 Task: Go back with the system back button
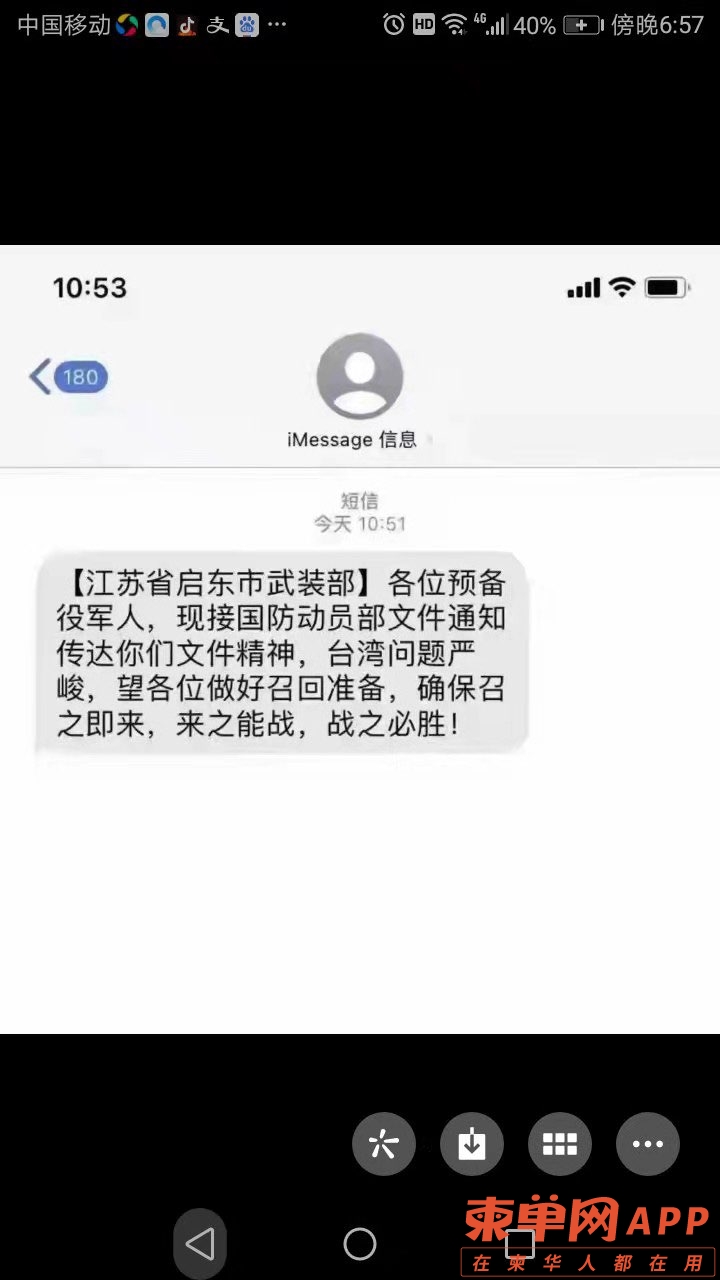click(200, 1244)
